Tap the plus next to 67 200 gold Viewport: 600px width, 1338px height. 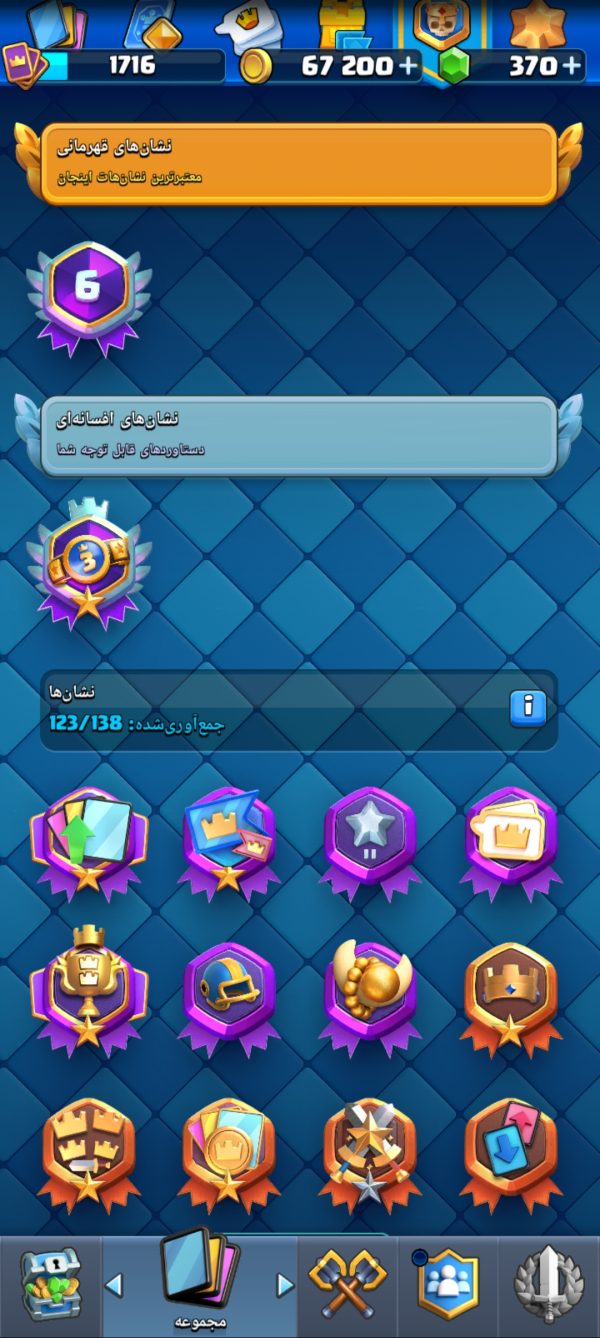pos(408,67)
